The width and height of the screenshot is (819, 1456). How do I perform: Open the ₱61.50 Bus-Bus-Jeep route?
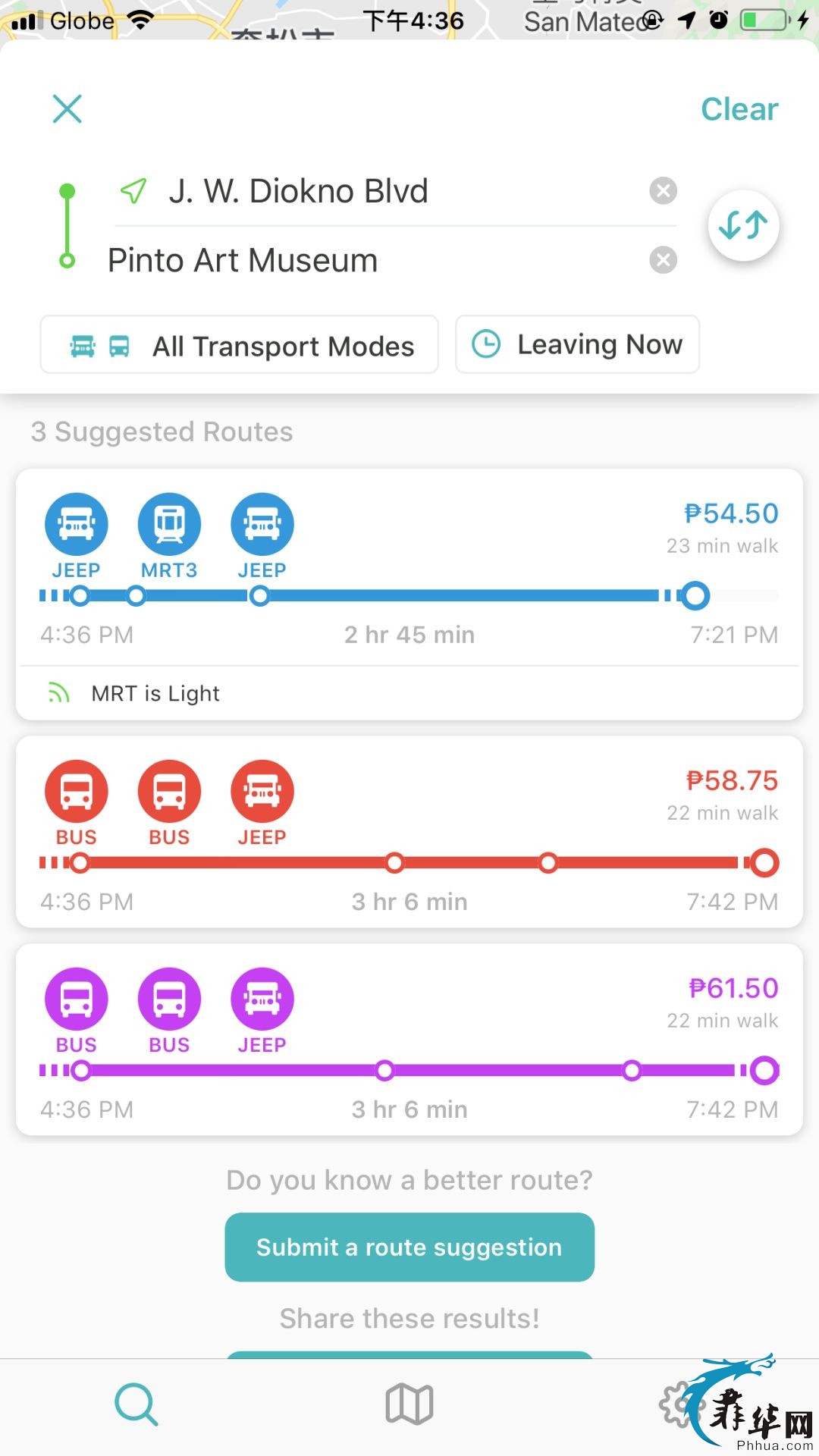click(409, 1040)
